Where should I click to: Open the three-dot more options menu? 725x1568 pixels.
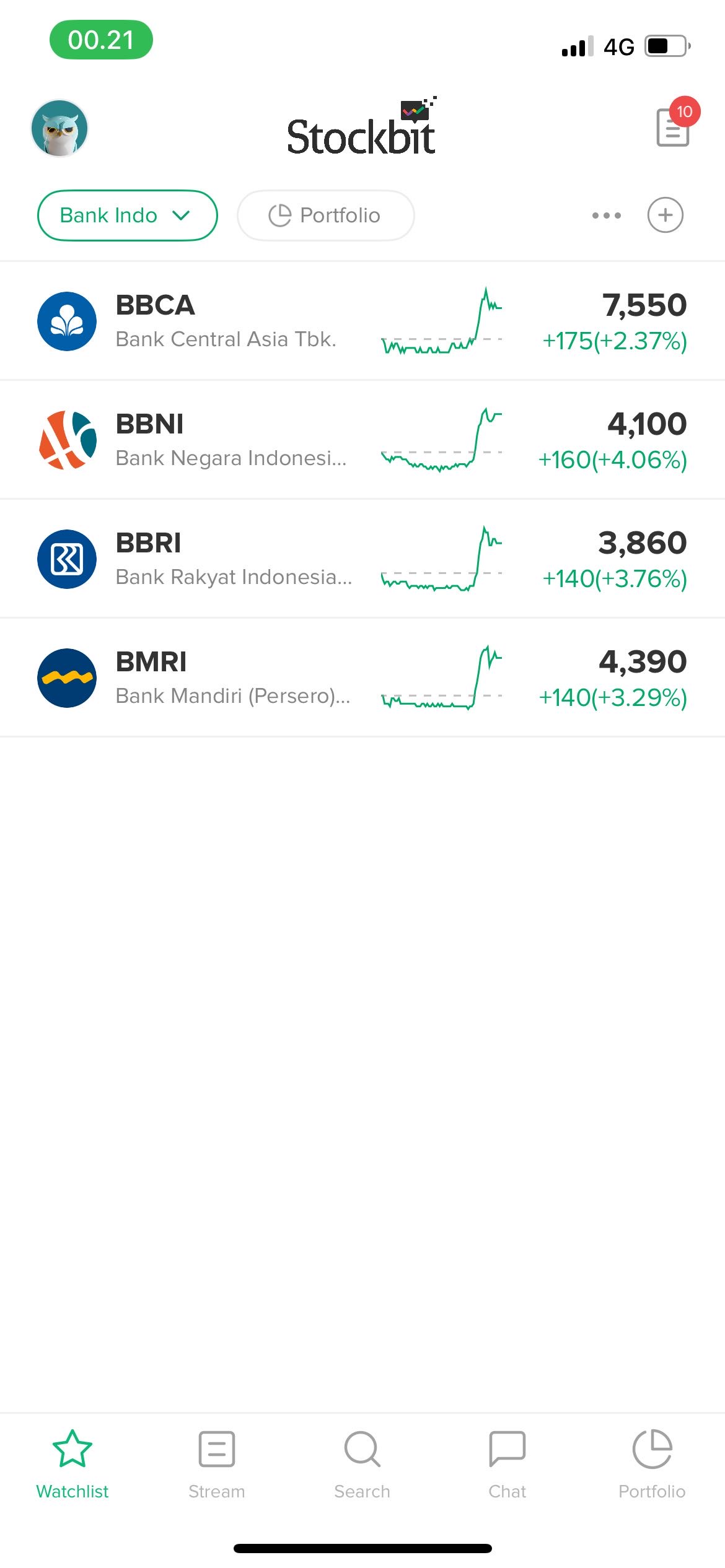pos(606,216)
